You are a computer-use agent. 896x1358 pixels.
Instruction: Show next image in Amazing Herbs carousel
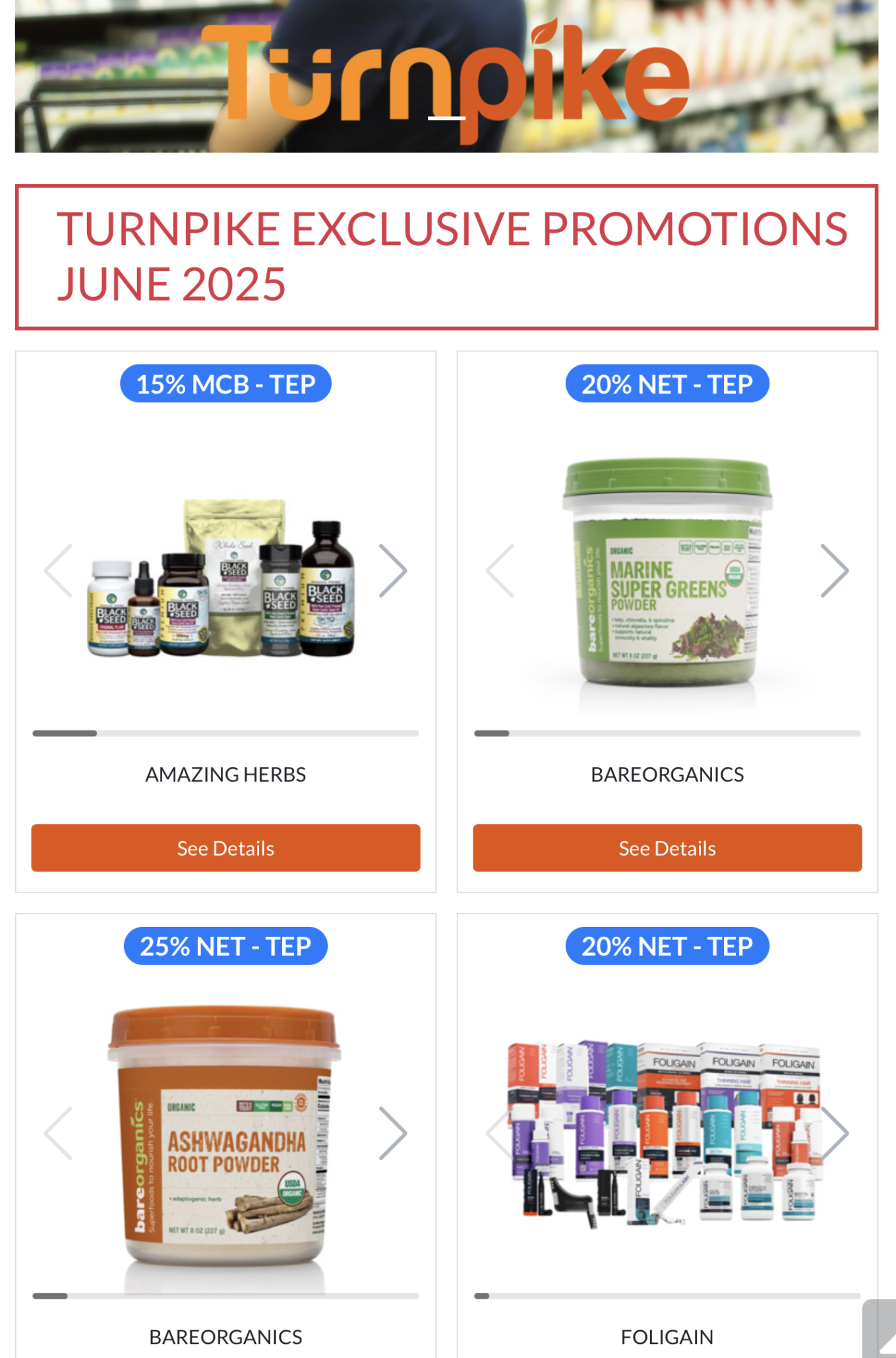(x=393, y=571)
